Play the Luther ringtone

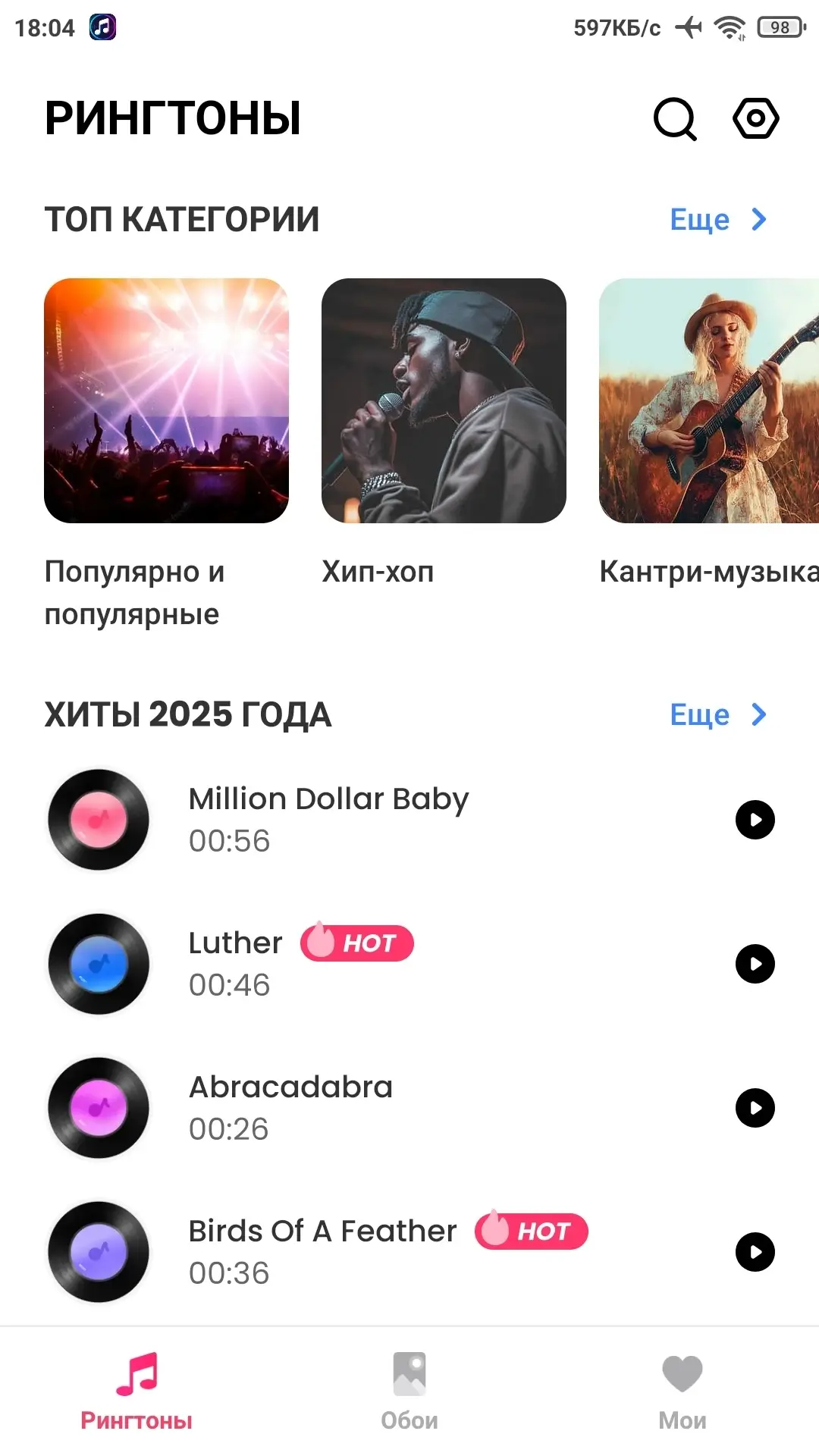755,964
